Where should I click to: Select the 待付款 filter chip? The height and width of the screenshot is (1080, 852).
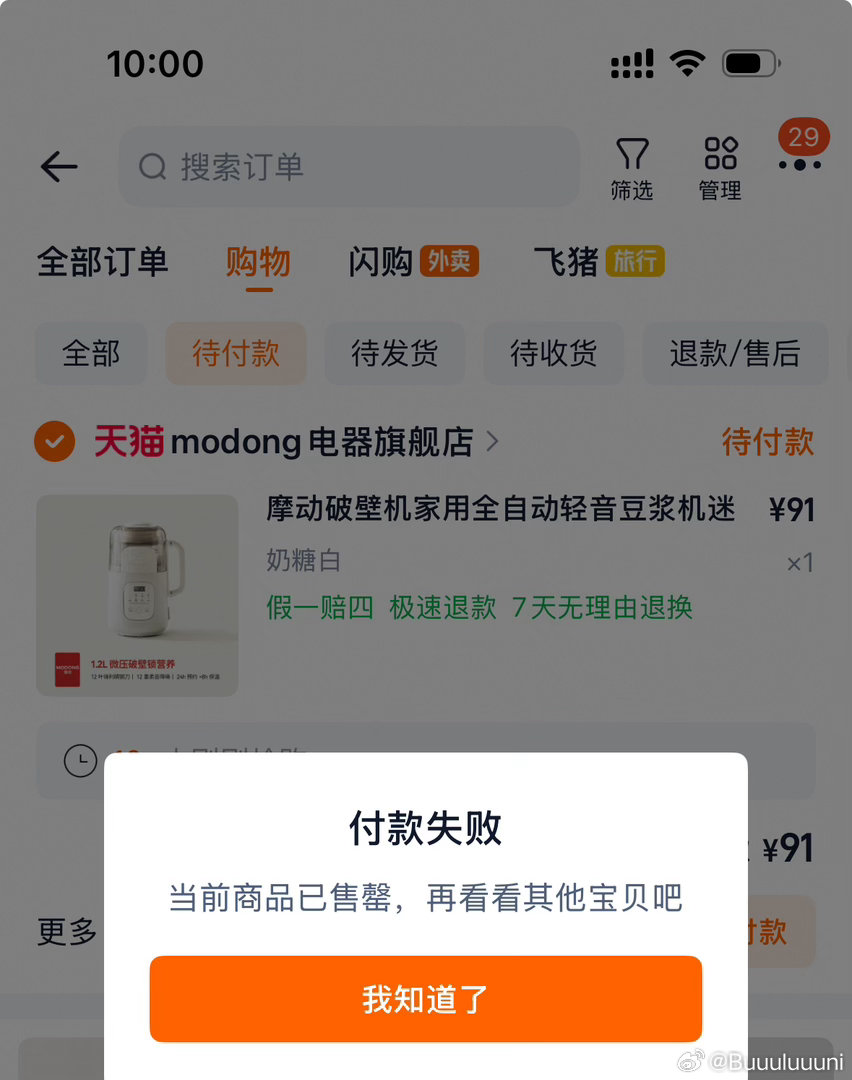click(236, 353)
